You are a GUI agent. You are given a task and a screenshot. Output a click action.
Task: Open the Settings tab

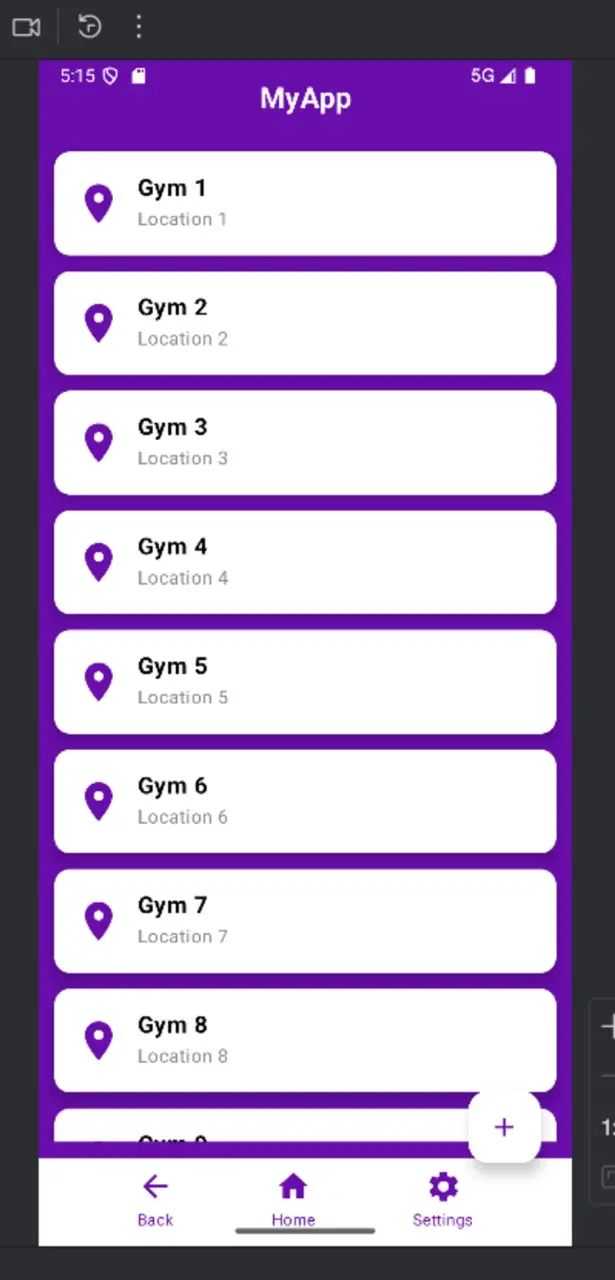click(x=442, y=1200)
